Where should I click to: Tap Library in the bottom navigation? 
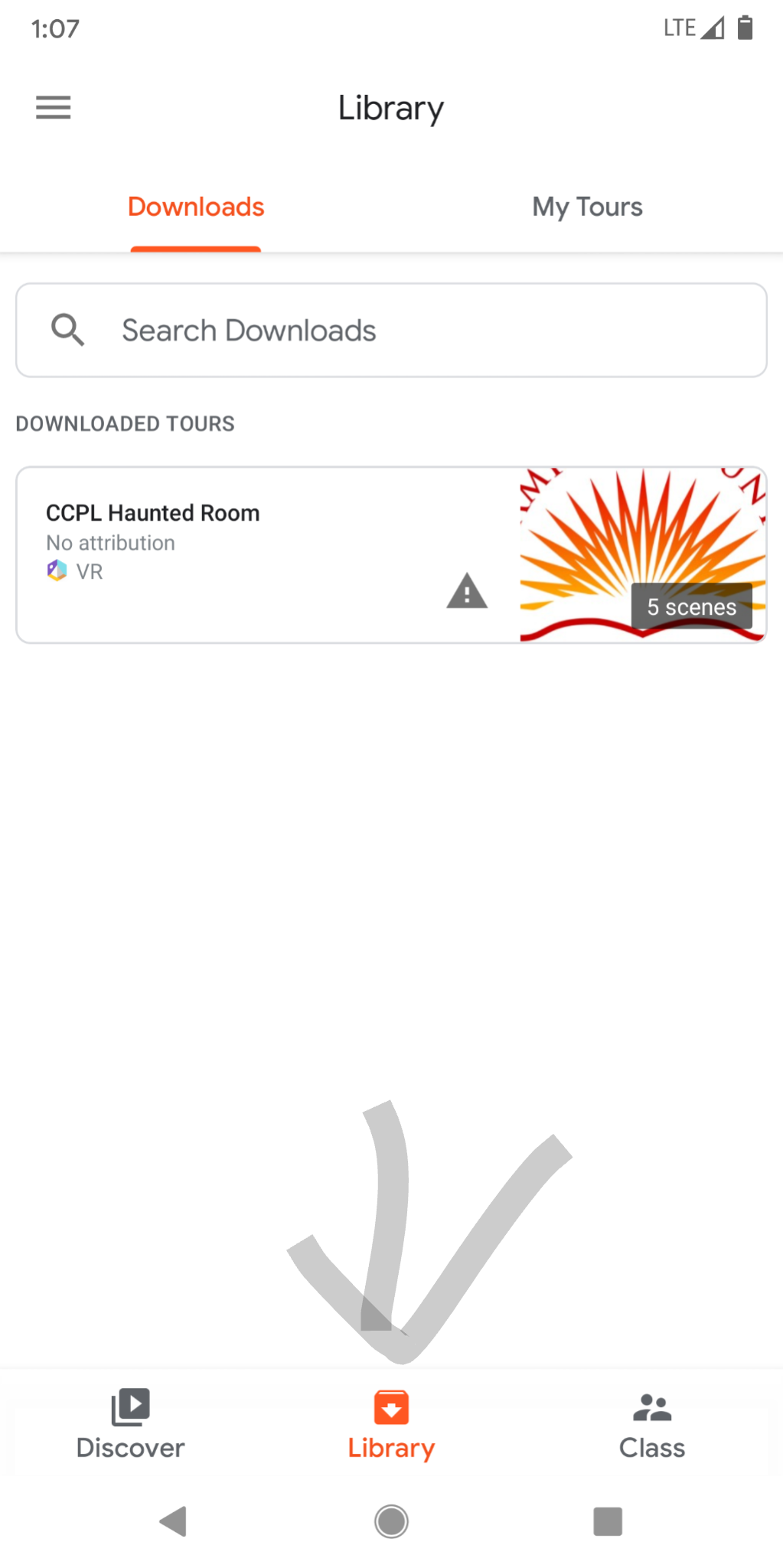point(391,1424)
